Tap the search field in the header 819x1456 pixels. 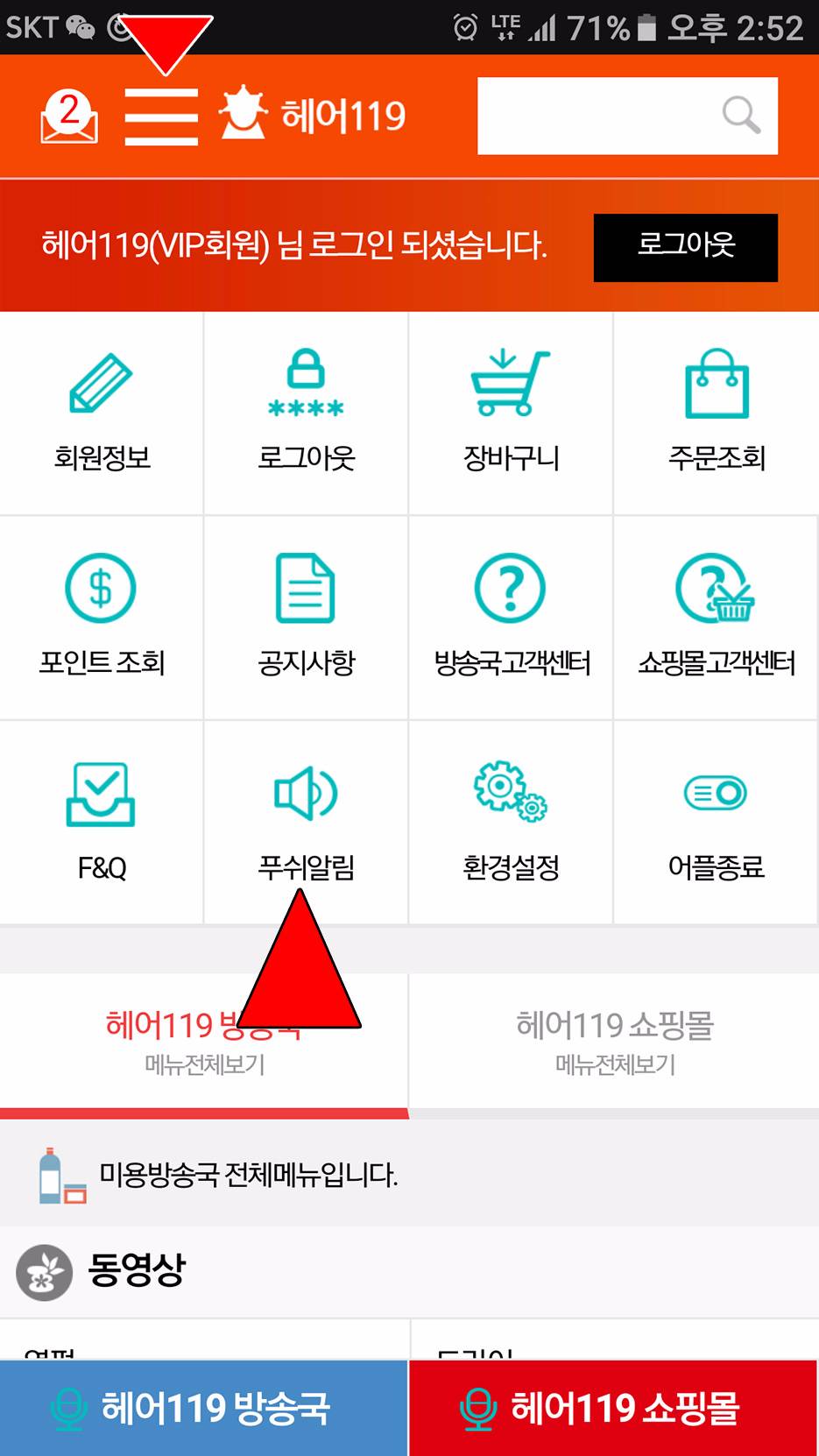627,116
